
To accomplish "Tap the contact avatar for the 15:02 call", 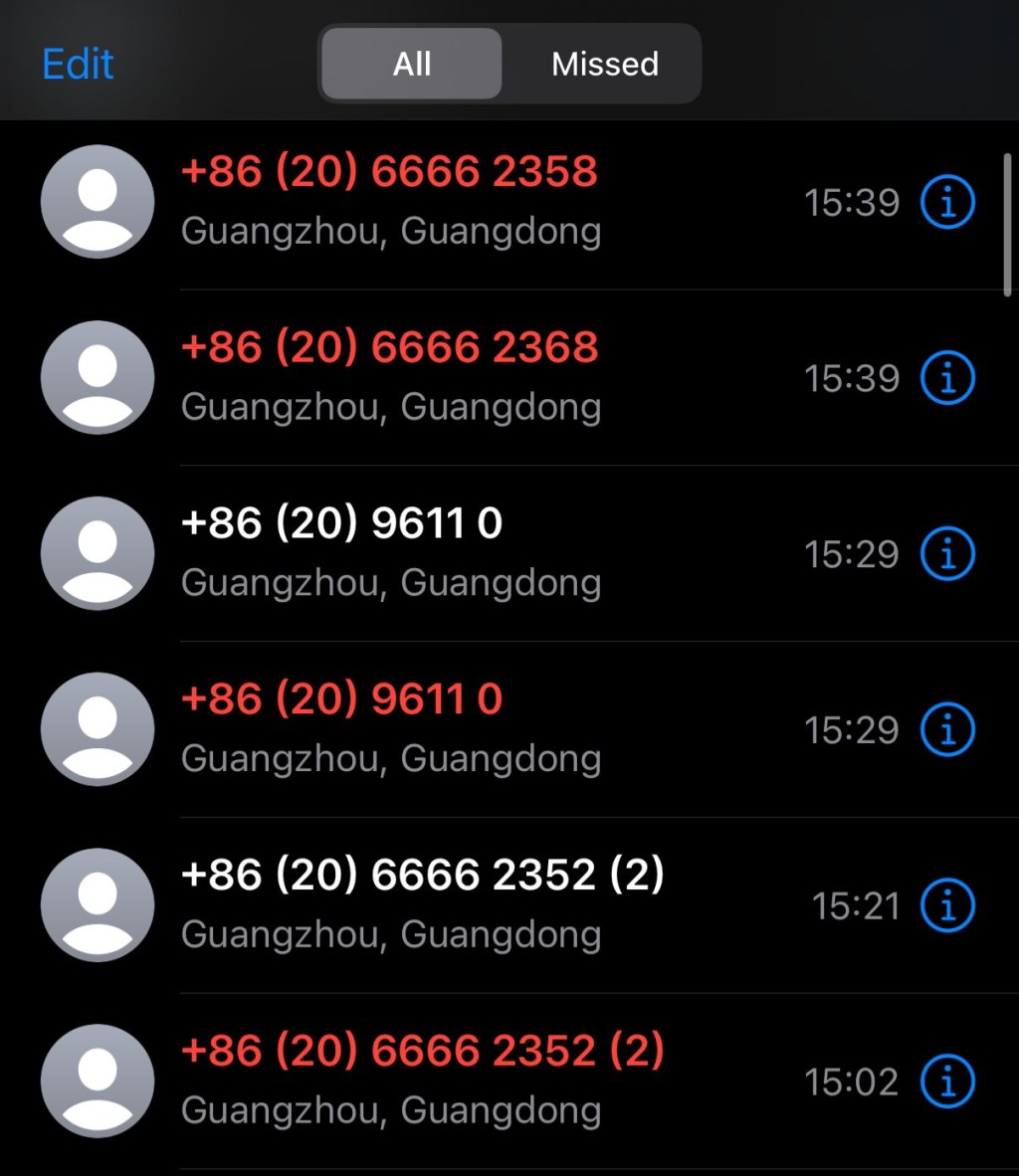I will [97, 1081].
